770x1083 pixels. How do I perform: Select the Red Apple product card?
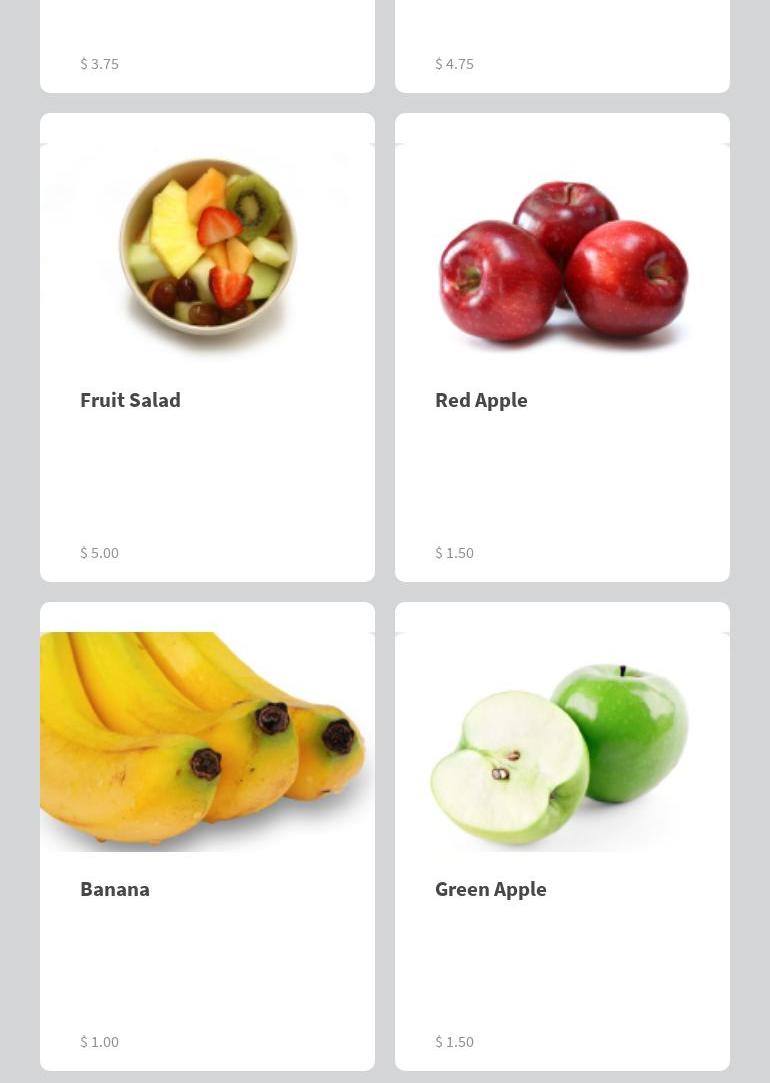tap(562, 347)
